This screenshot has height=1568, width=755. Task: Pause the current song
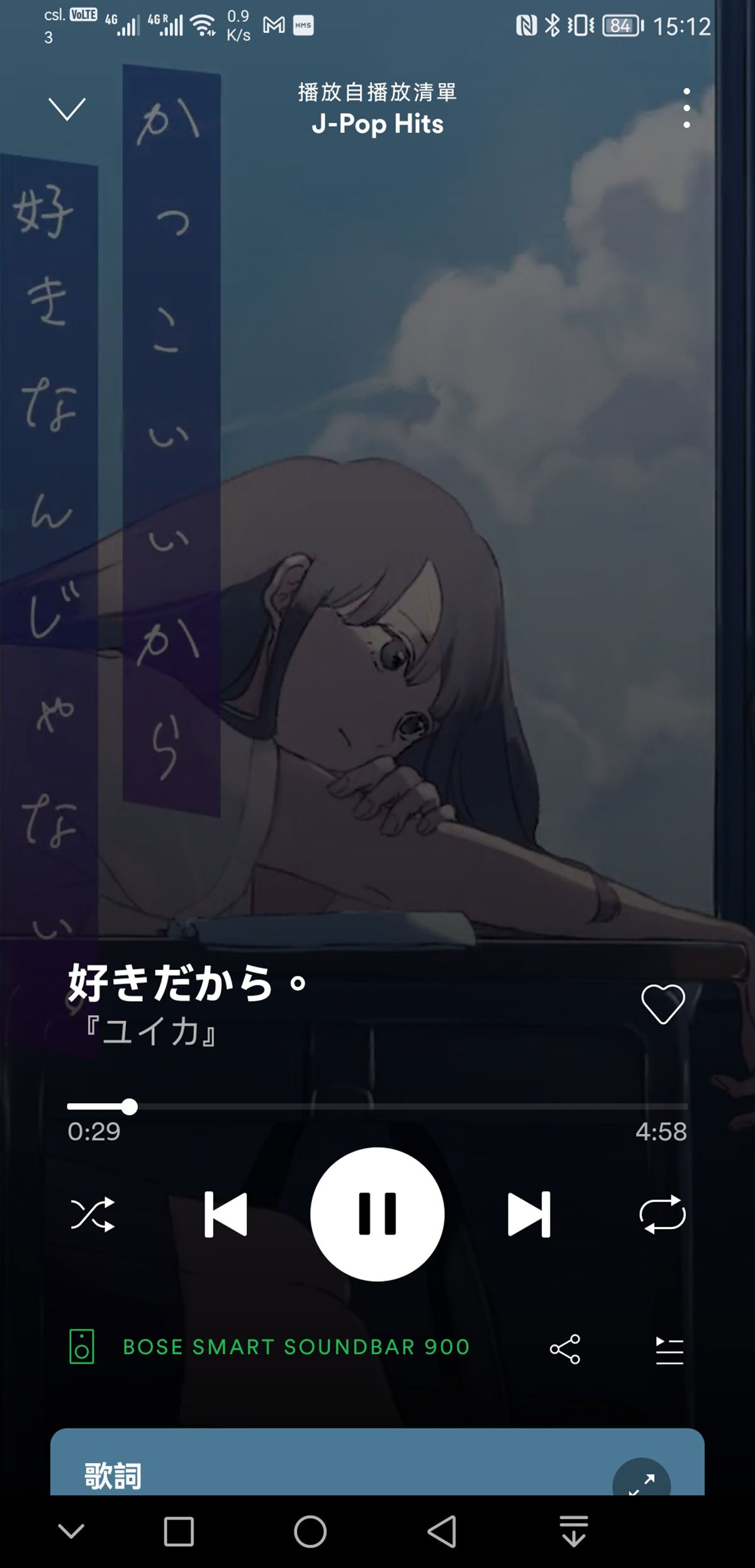[377, 1213]
